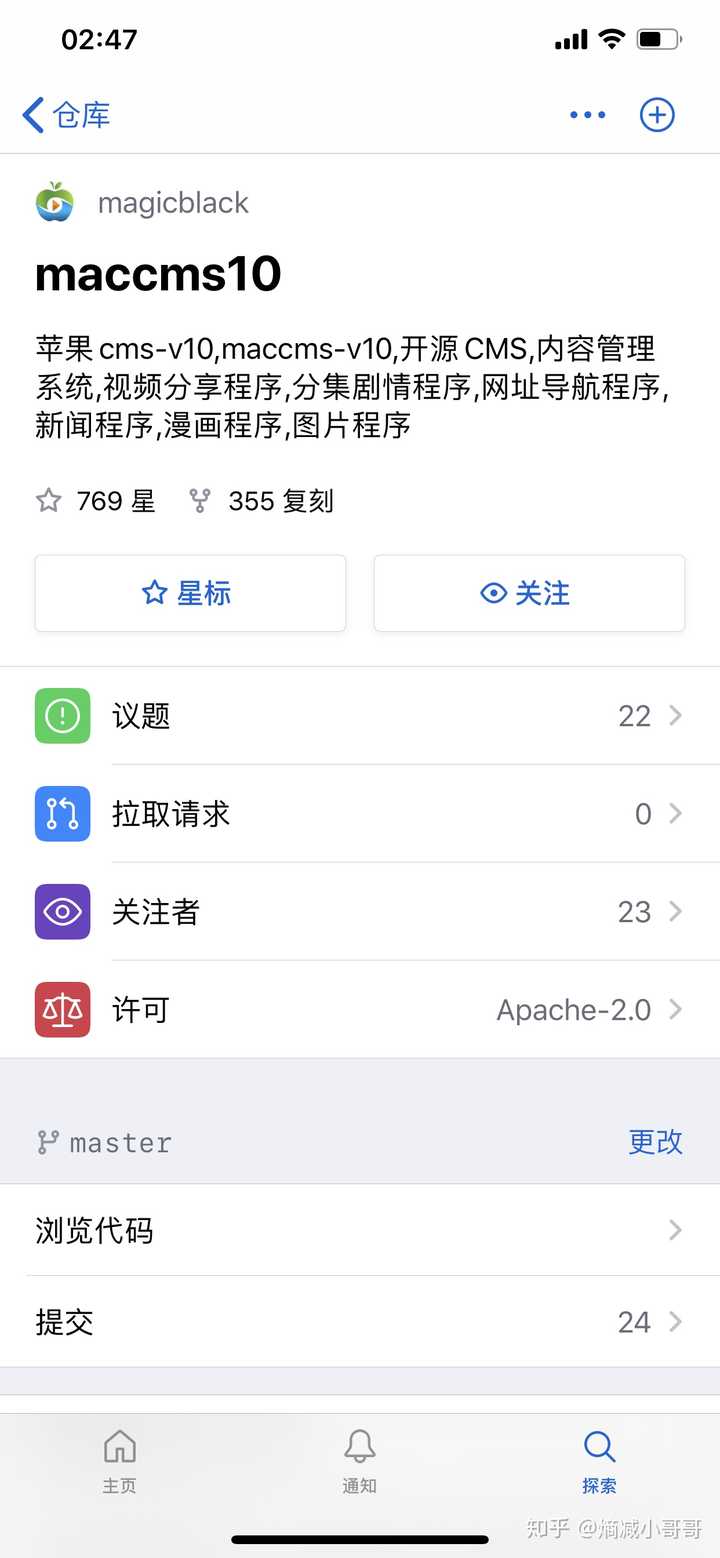Open 浏览代码 via its chevron
Viewport: 720px width, 1558px height.
676,1230
